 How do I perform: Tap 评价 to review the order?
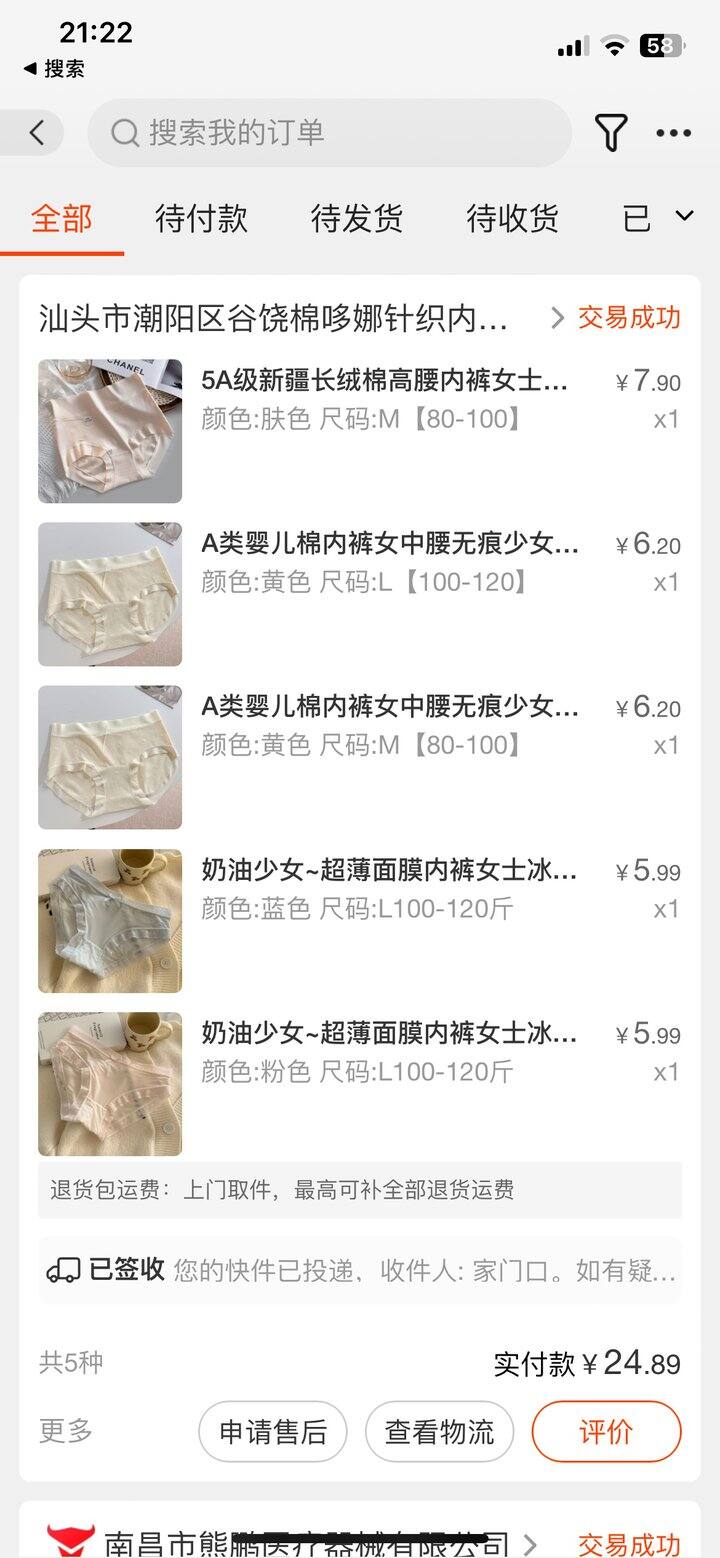click(606, 1432)
